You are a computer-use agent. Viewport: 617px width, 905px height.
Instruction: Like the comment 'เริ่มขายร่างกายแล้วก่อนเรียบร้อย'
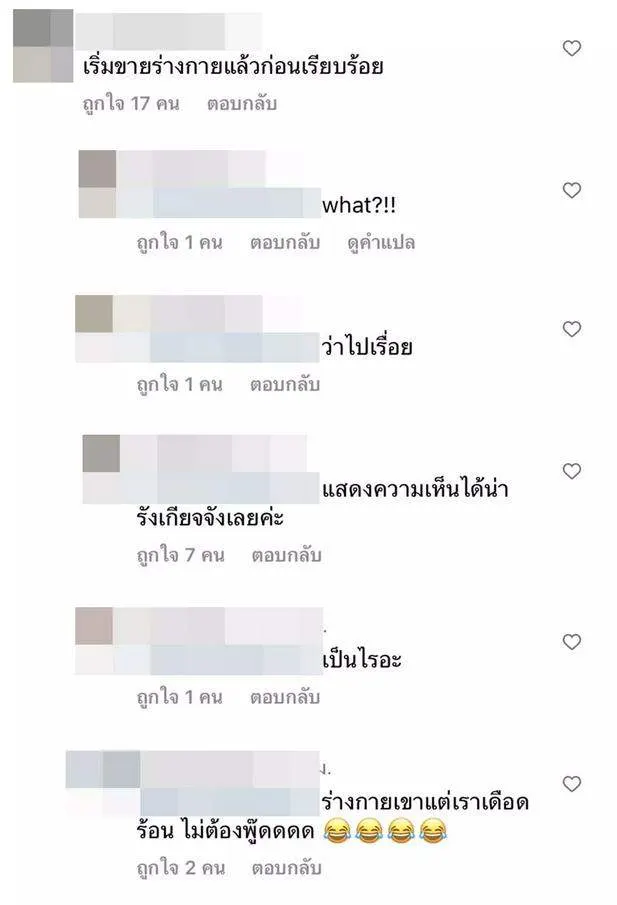coord(572,48)
